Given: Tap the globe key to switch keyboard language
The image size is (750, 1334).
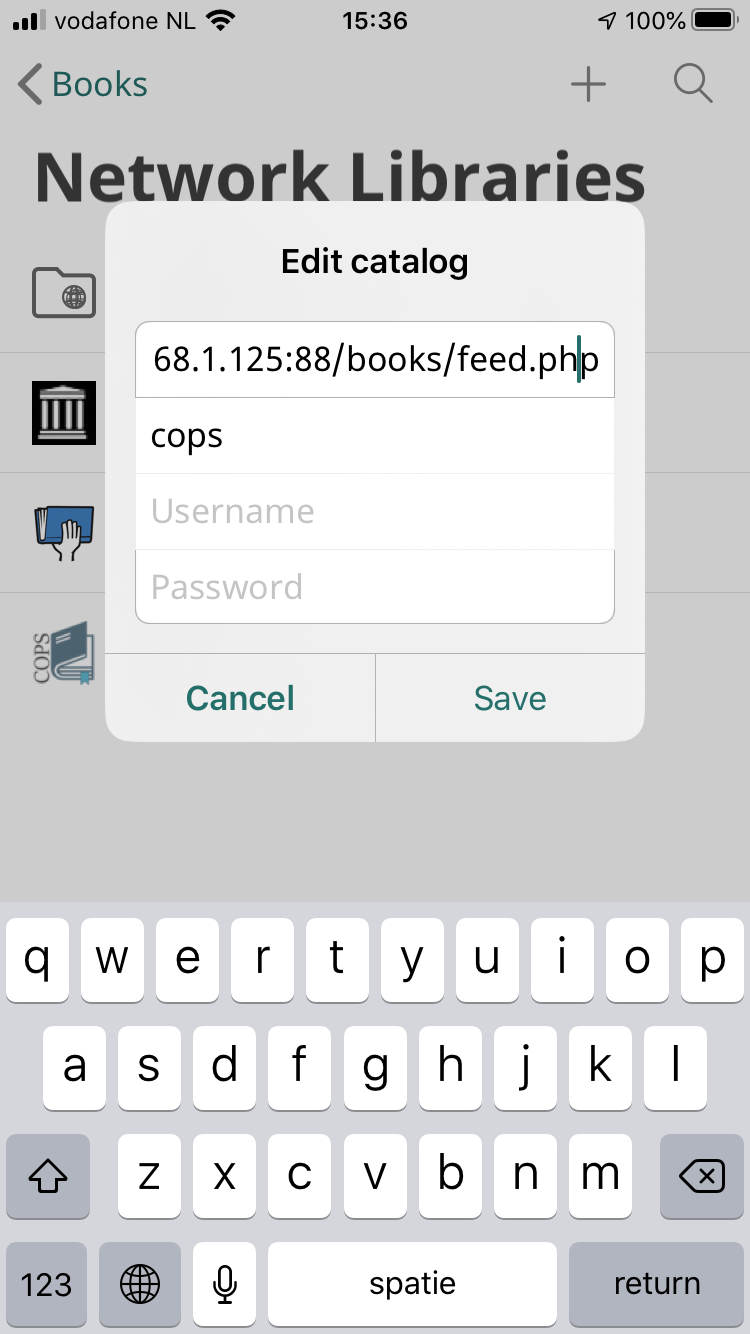Looking at the screenshot, I should [x=140, y=1284].
